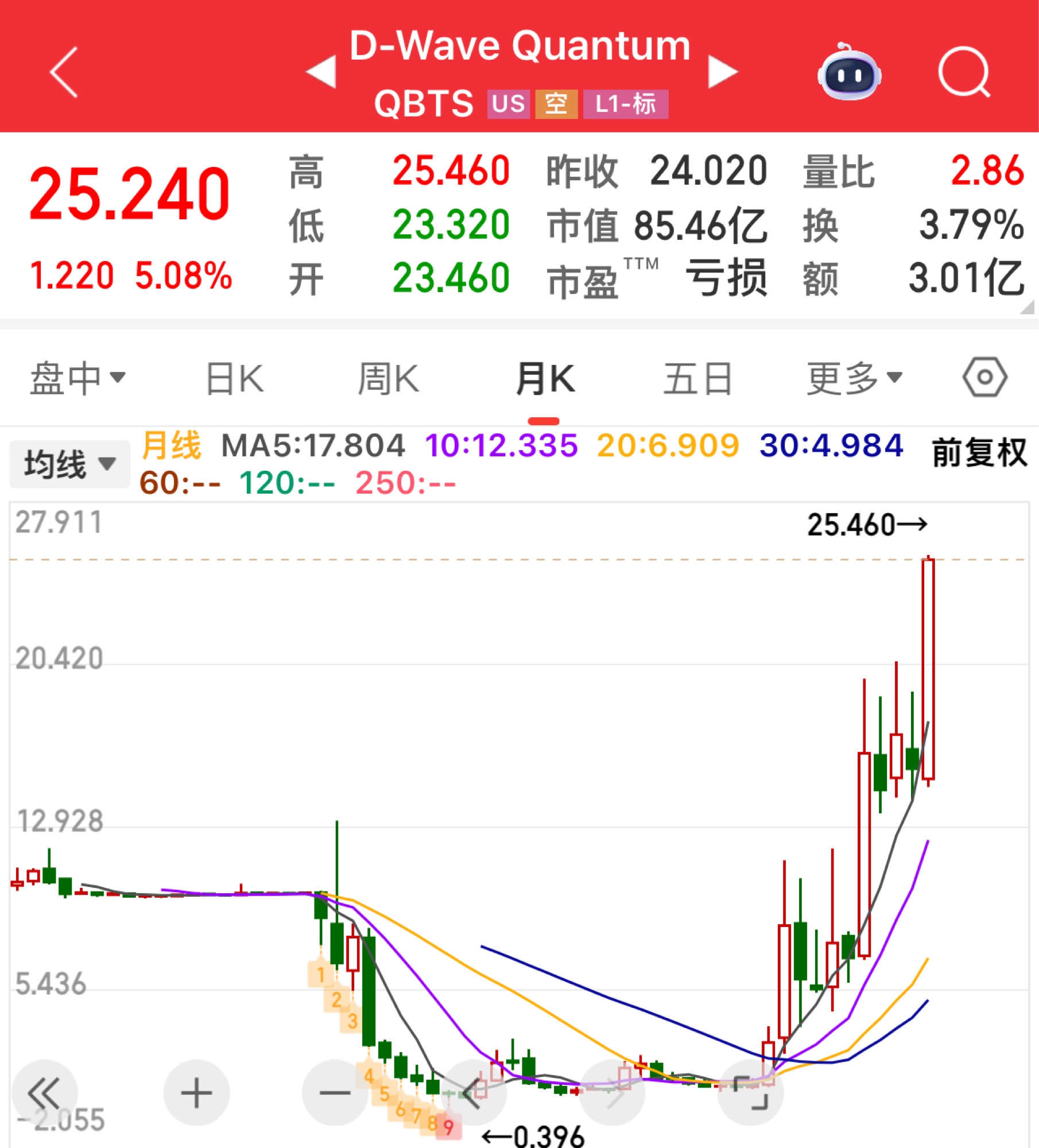Expand the quote details corner triangle

coord(1027,308)
